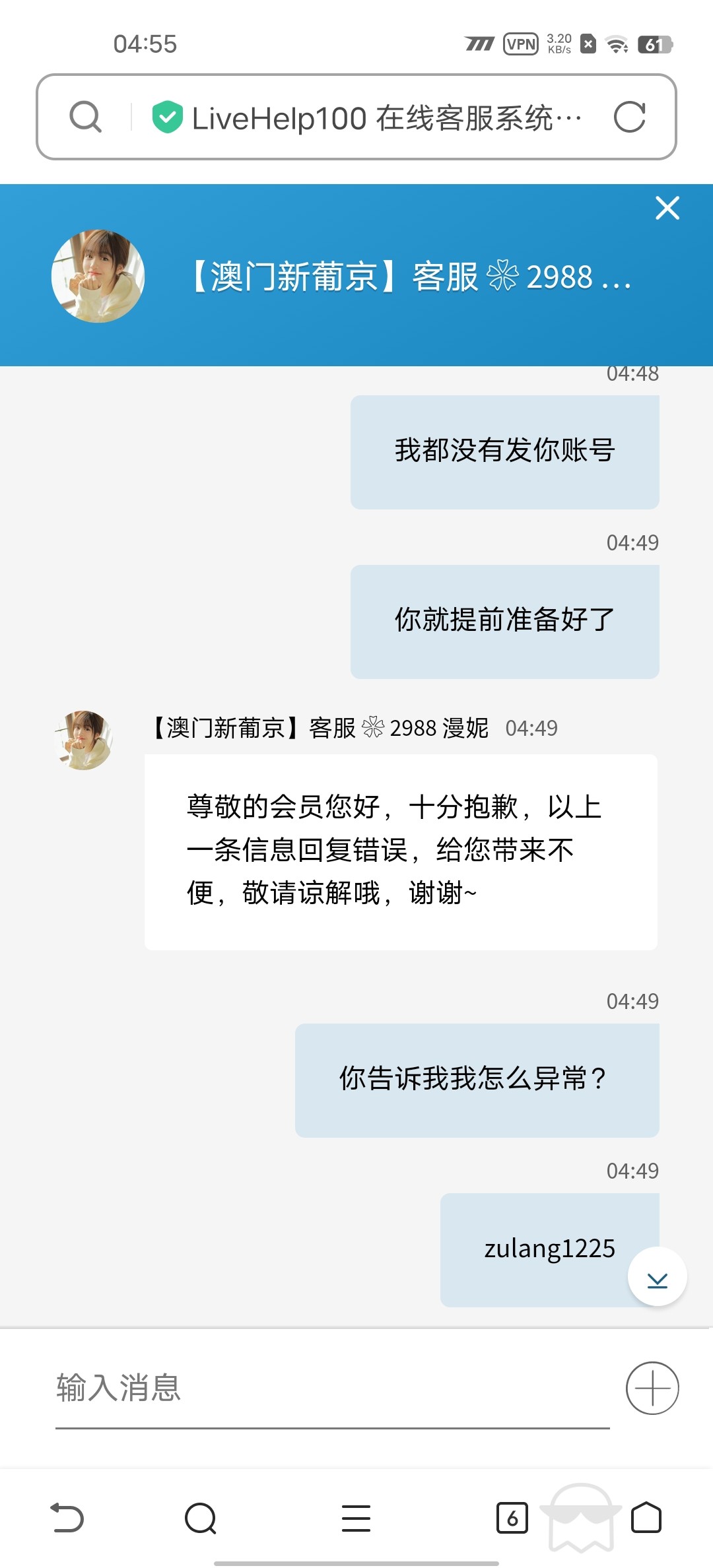Tap the search icon in the address bar

[x=86, y=117]
